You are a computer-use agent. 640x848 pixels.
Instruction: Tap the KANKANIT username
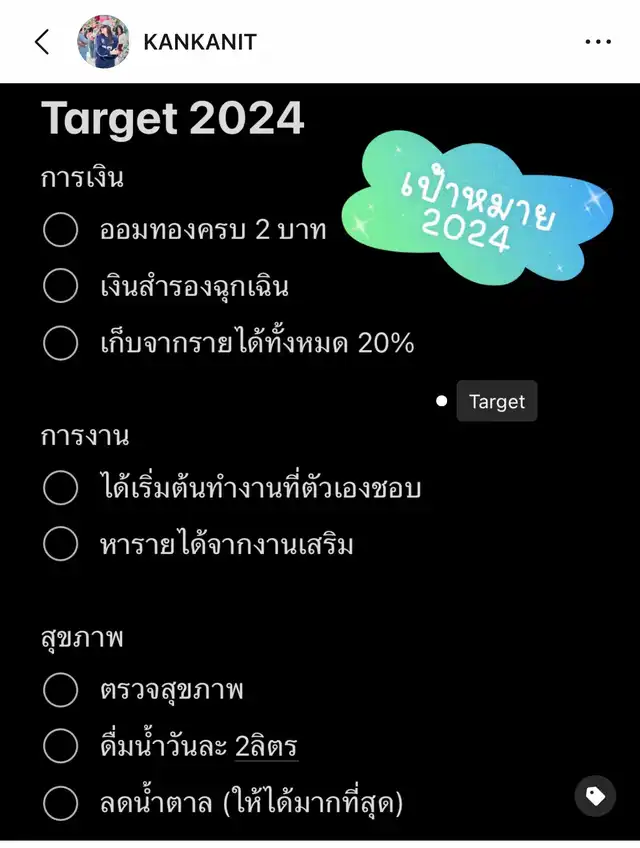[x=200, y=42]
